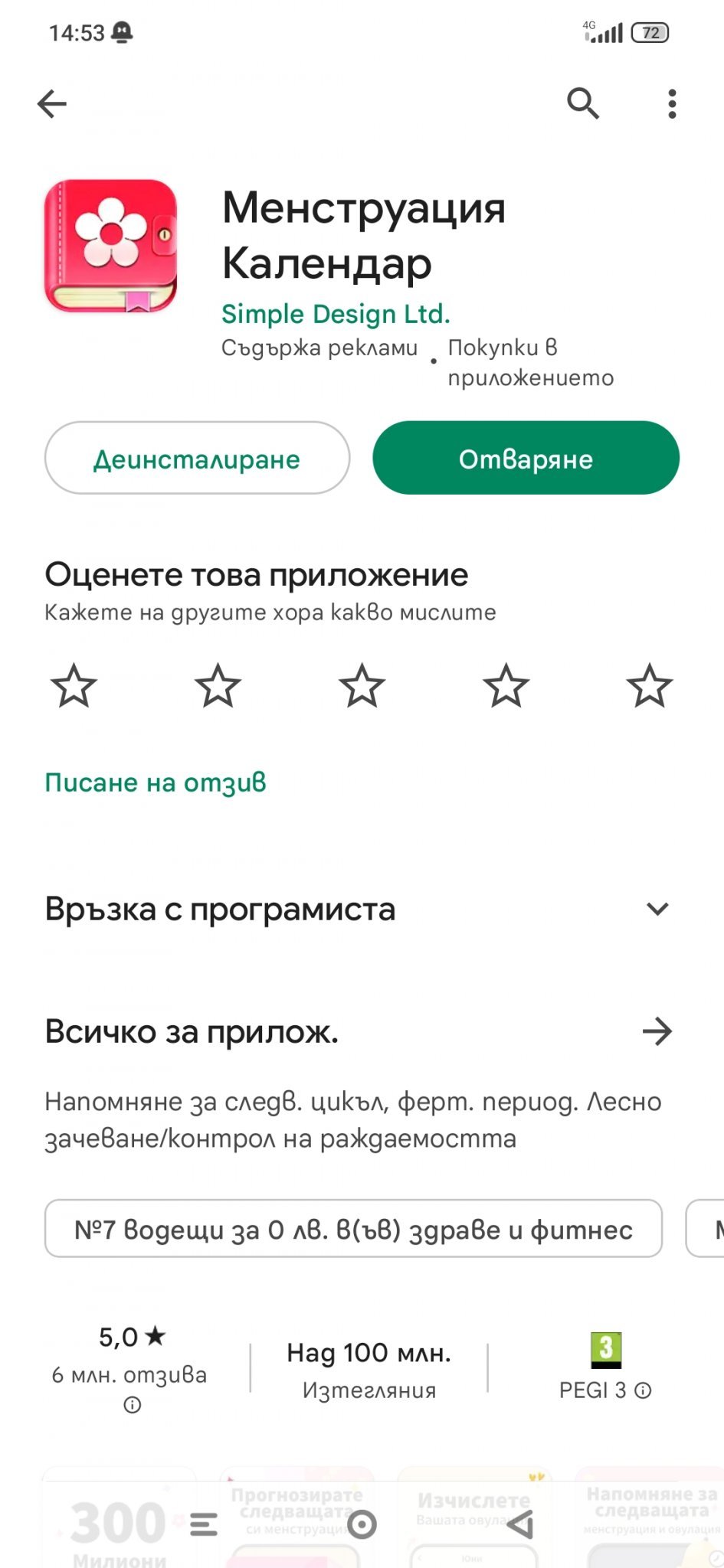724x1568 pixels.
Task: Tap info icon under 6 млн. отзива
Action: (x=133, y=1405)
